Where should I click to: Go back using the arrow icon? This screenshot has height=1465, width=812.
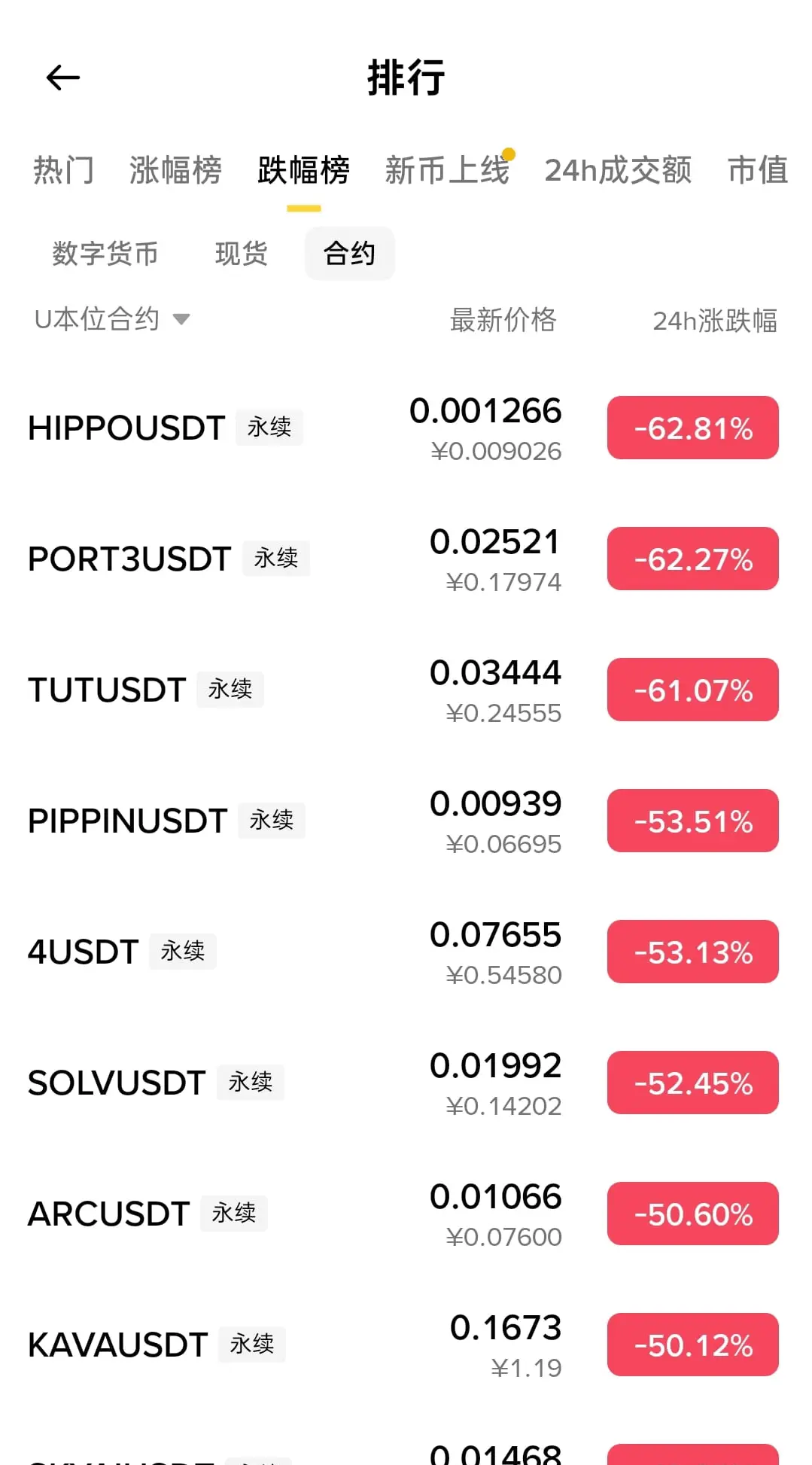click(63, 78)
